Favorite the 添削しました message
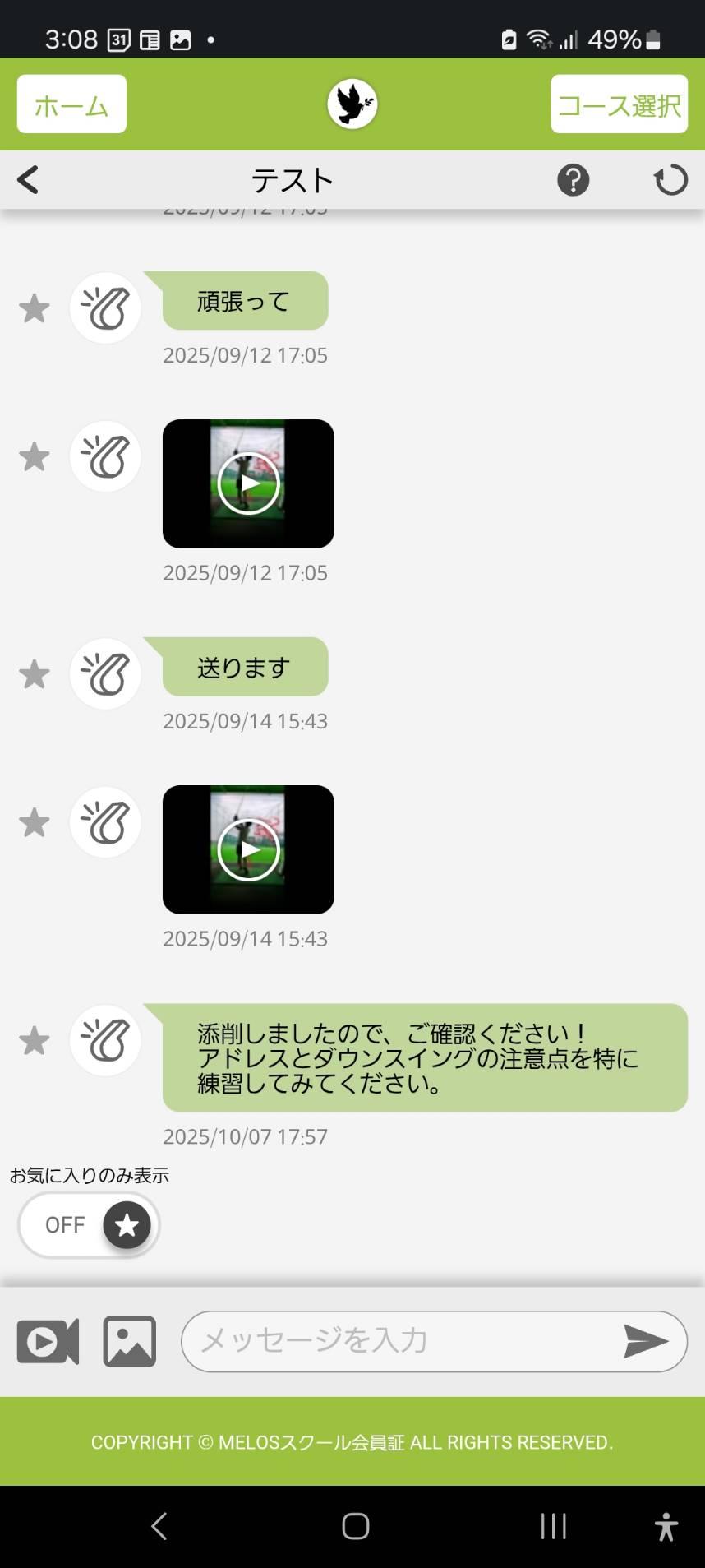Image resolution: width=705 pixels, height=1568 pixels. [35, 1041]
